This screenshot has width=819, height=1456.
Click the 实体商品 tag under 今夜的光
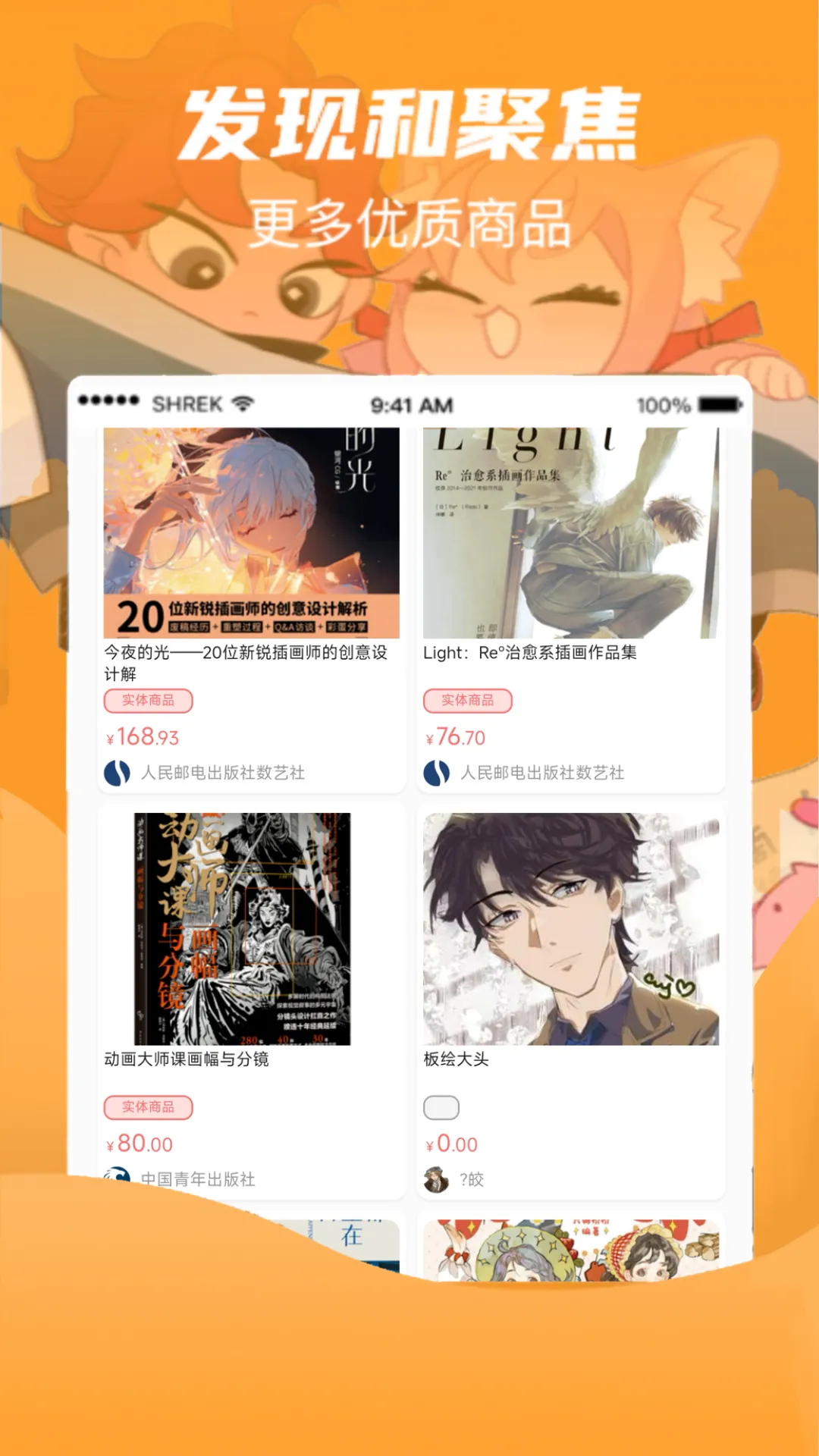[x=149, y=701]
